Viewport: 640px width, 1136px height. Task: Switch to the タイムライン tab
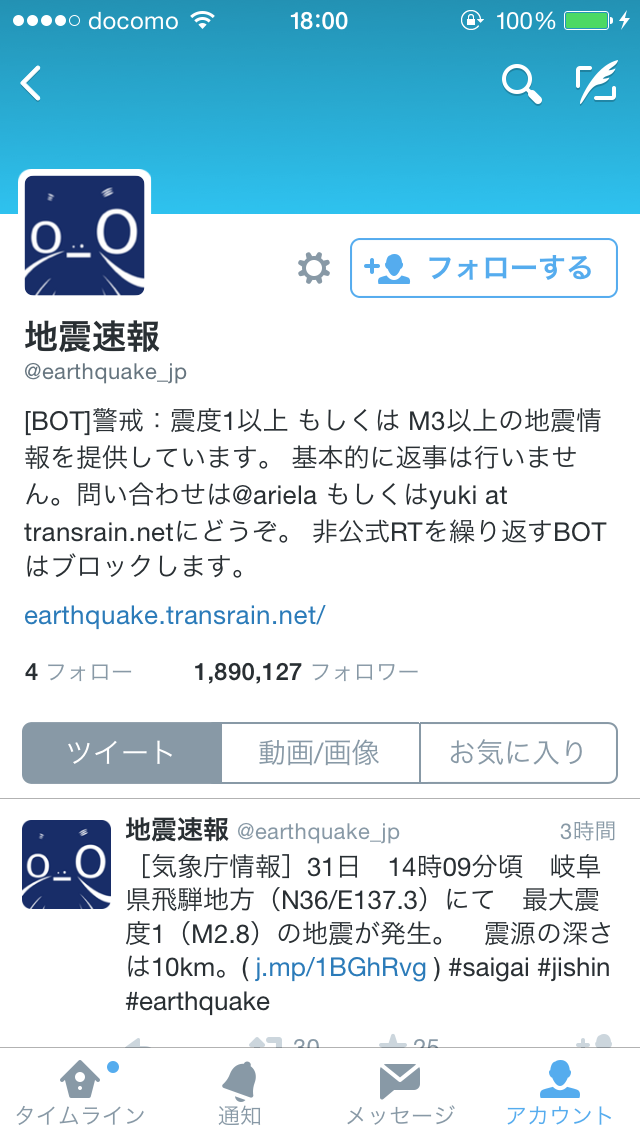coord(80,1092)
